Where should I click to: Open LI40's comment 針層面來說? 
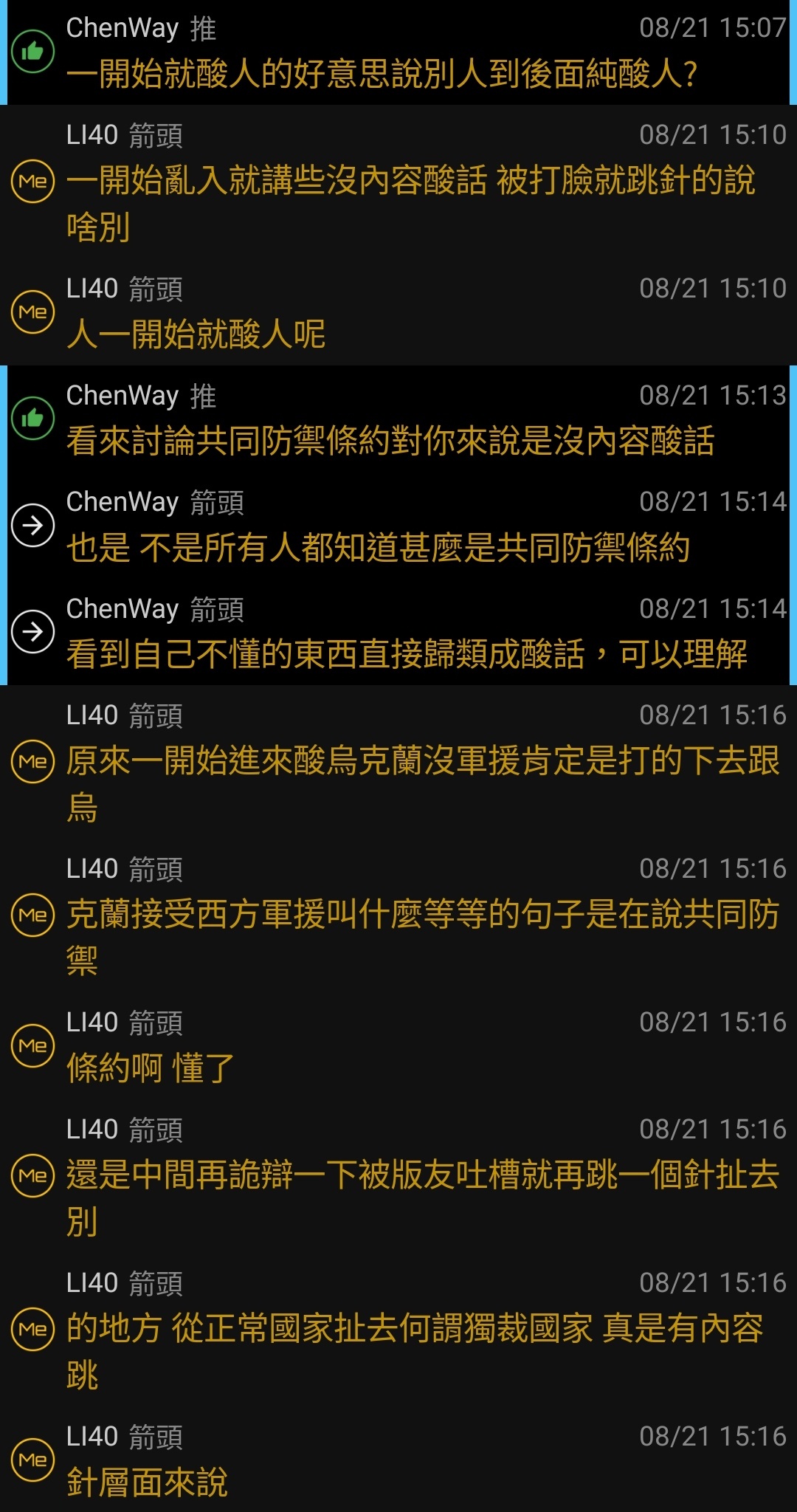pos(398,1460)
